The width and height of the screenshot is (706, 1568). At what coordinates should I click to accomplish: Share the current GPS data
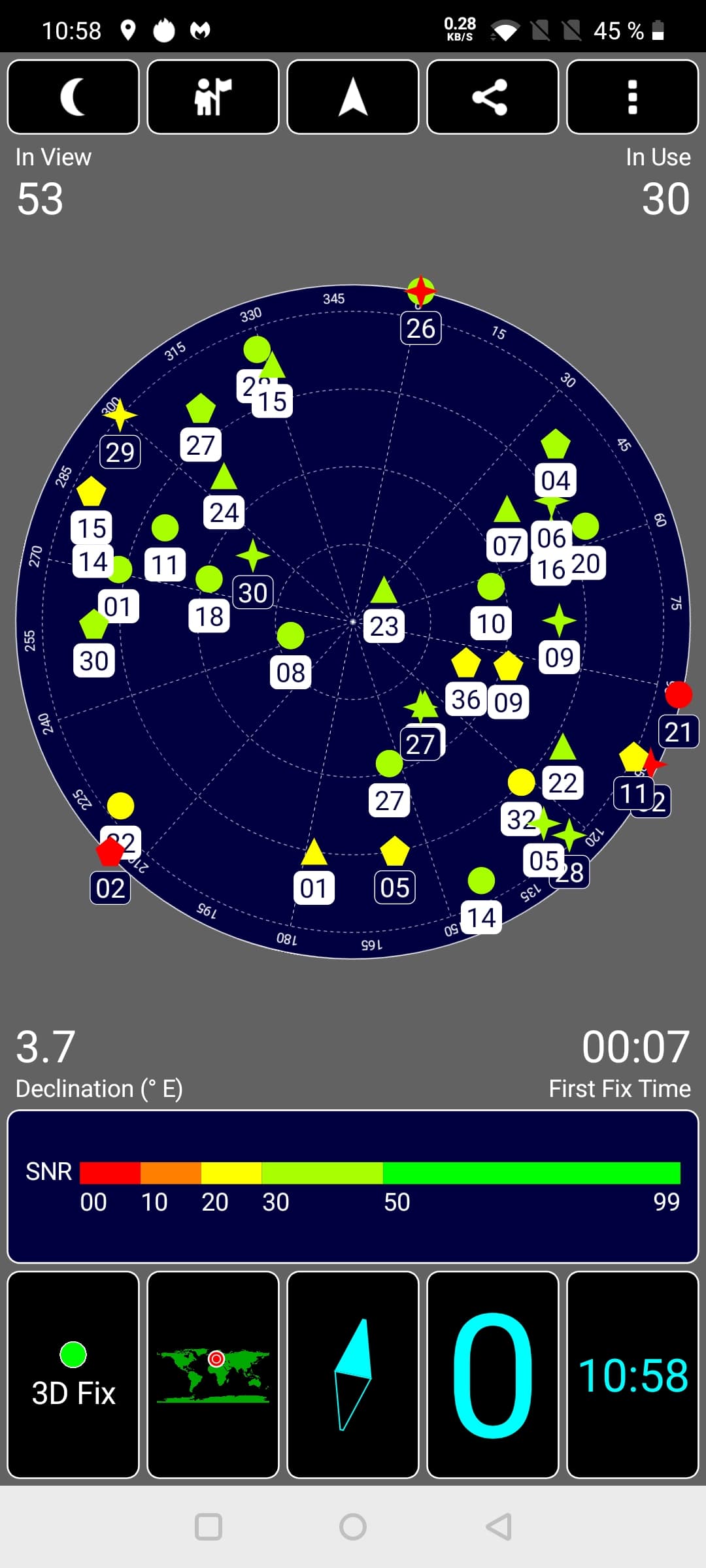[x=493, y=97]
